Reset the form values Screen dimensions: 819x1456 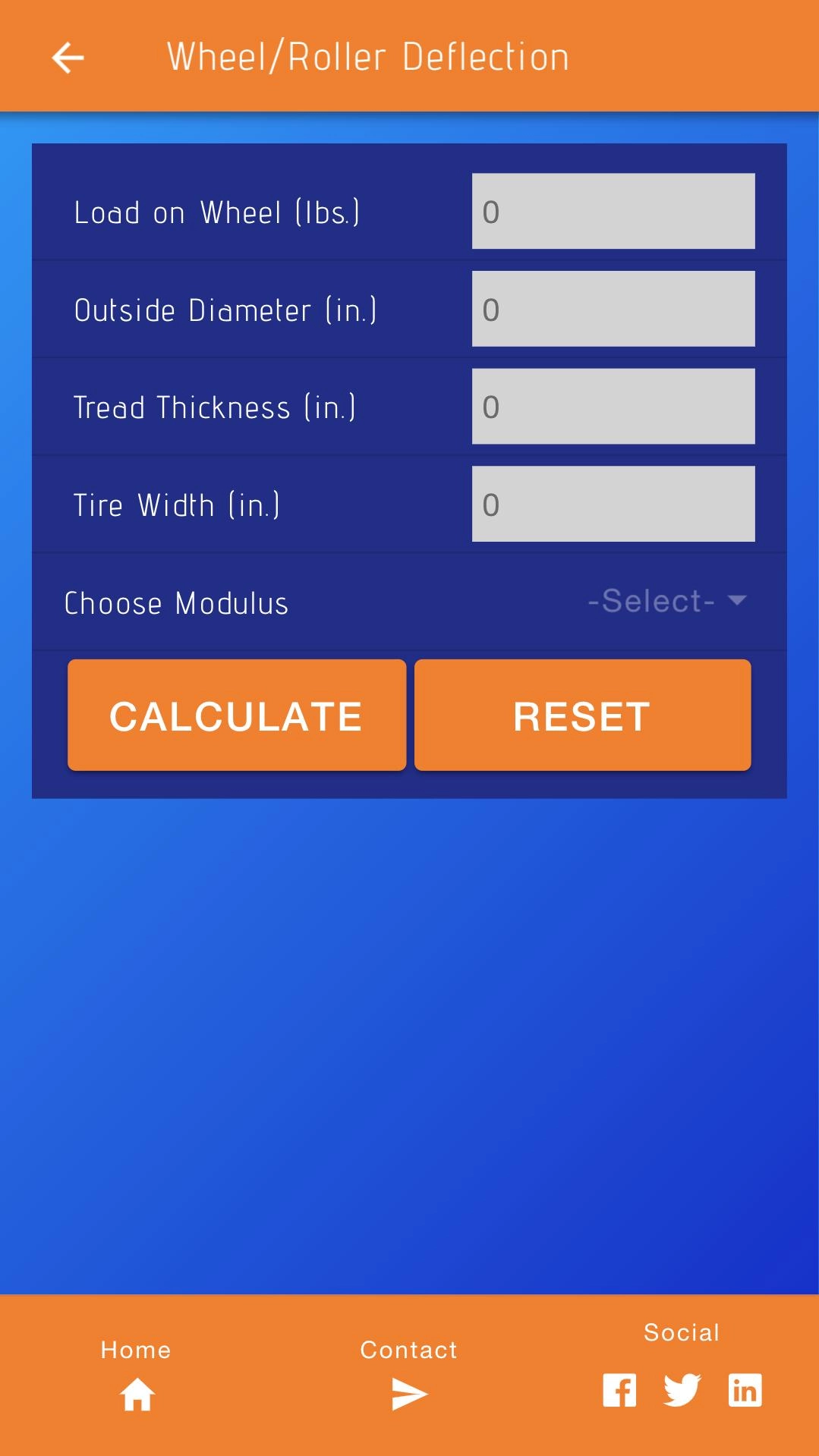tap(582, 715)
